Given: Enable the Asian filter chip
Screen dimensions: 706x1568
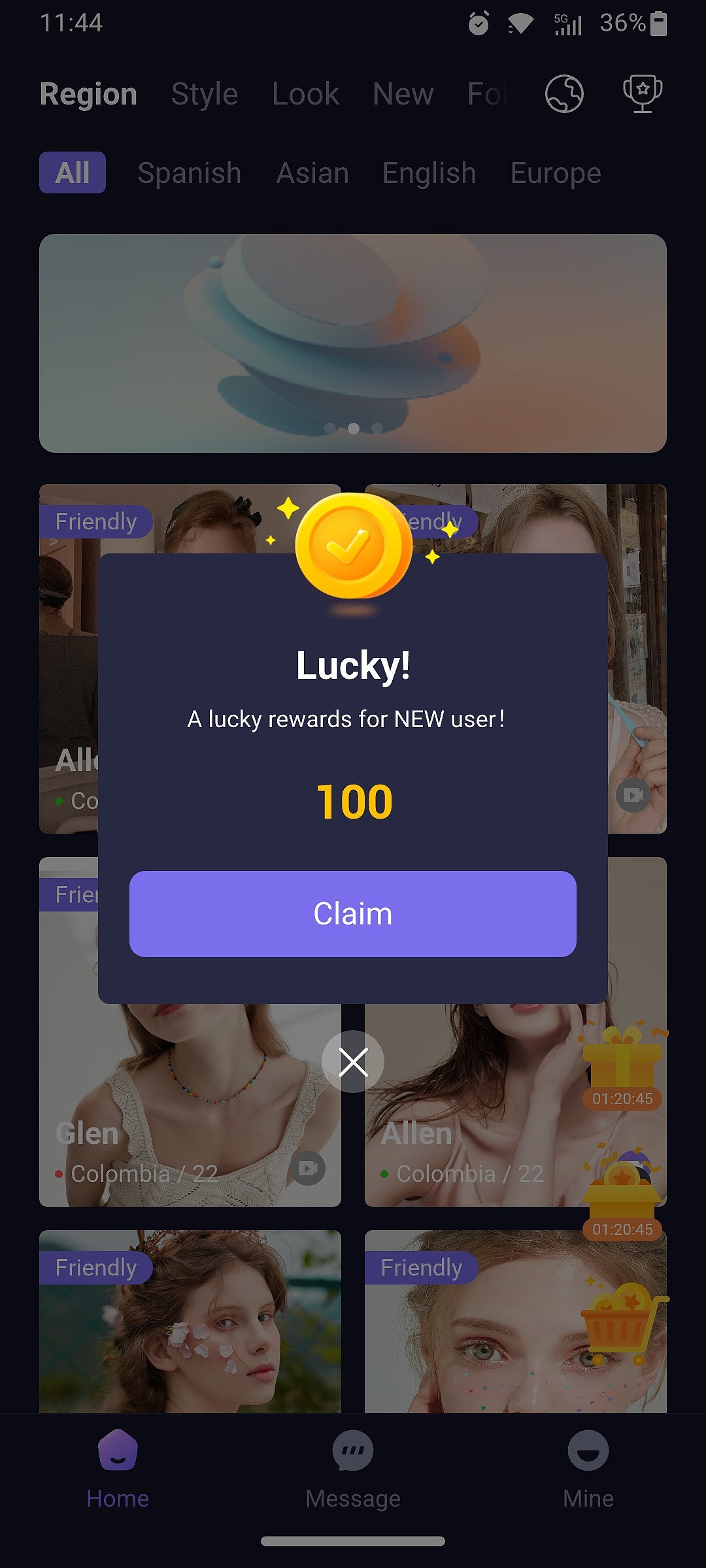Looking at the screenshot, I should click(x=312, y=173).
